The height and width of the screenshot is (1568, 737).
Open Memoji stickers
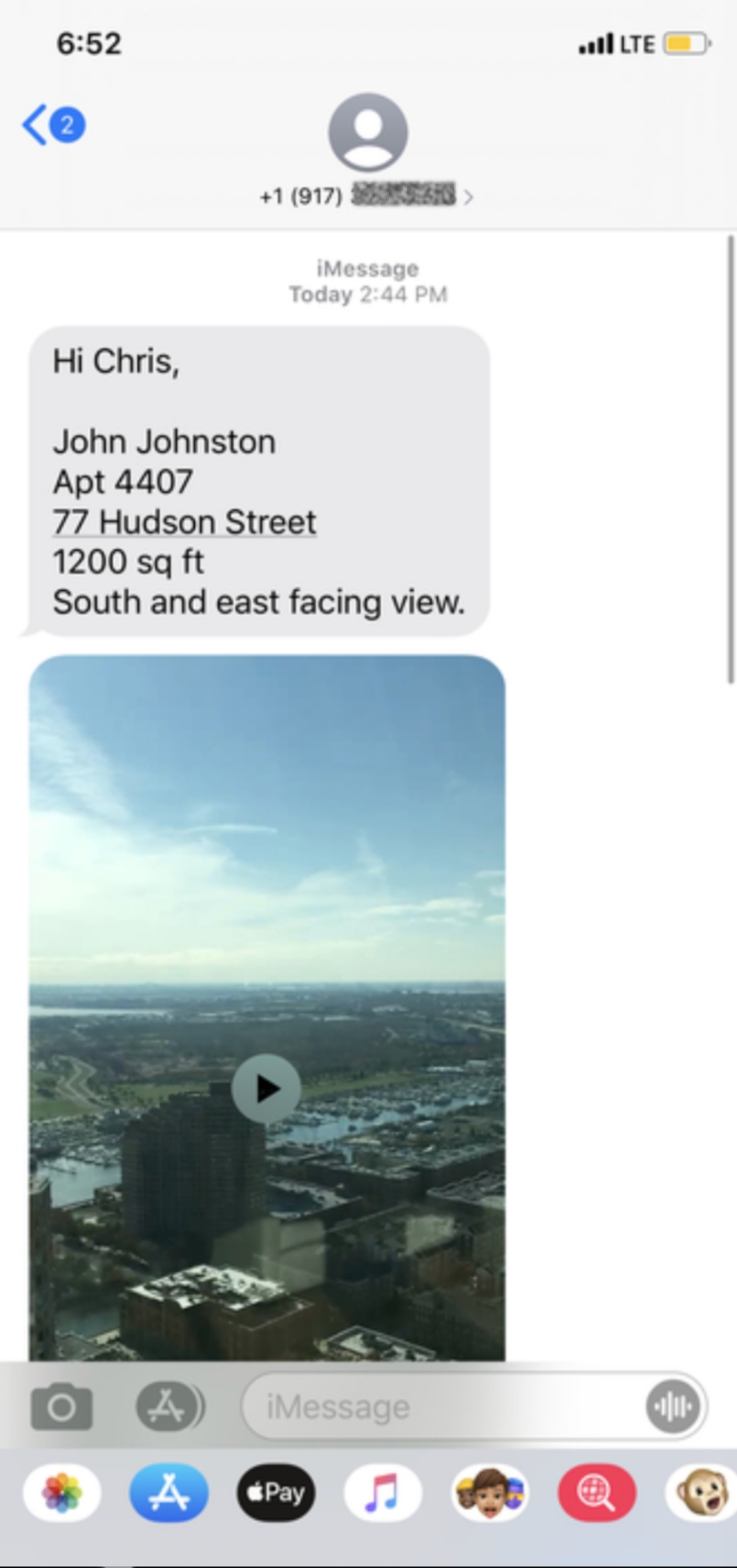490,1492
